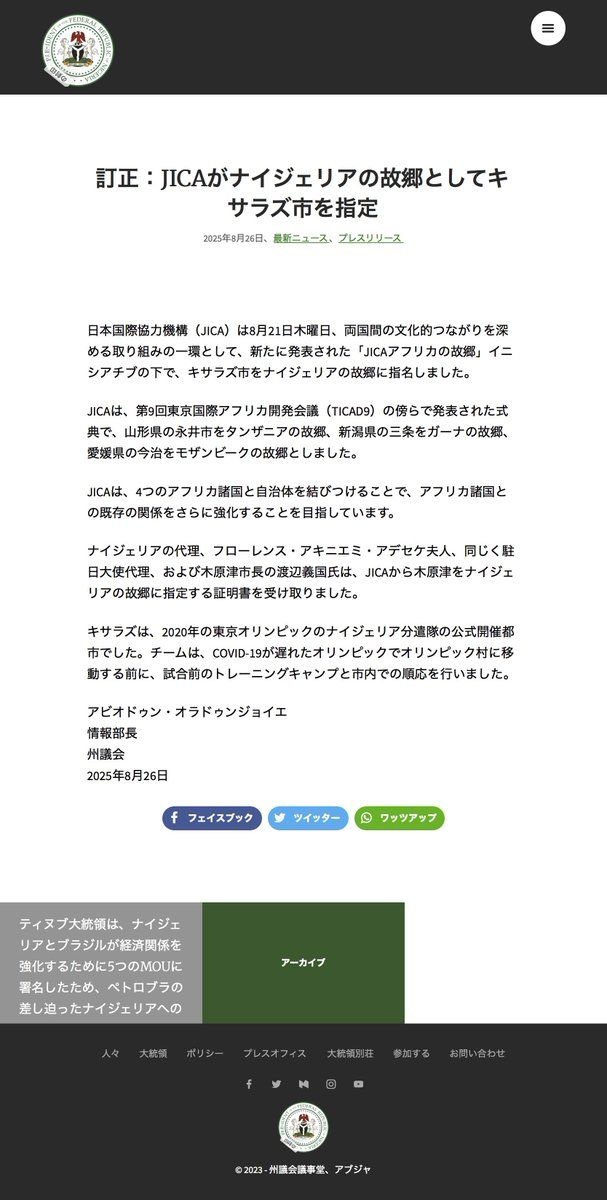Image resolution: width=607 pixels, height=1200 pixels.
Task: Go to 大統領 in footer menu
Action: pyautogui.click(x=153, y=1053)
